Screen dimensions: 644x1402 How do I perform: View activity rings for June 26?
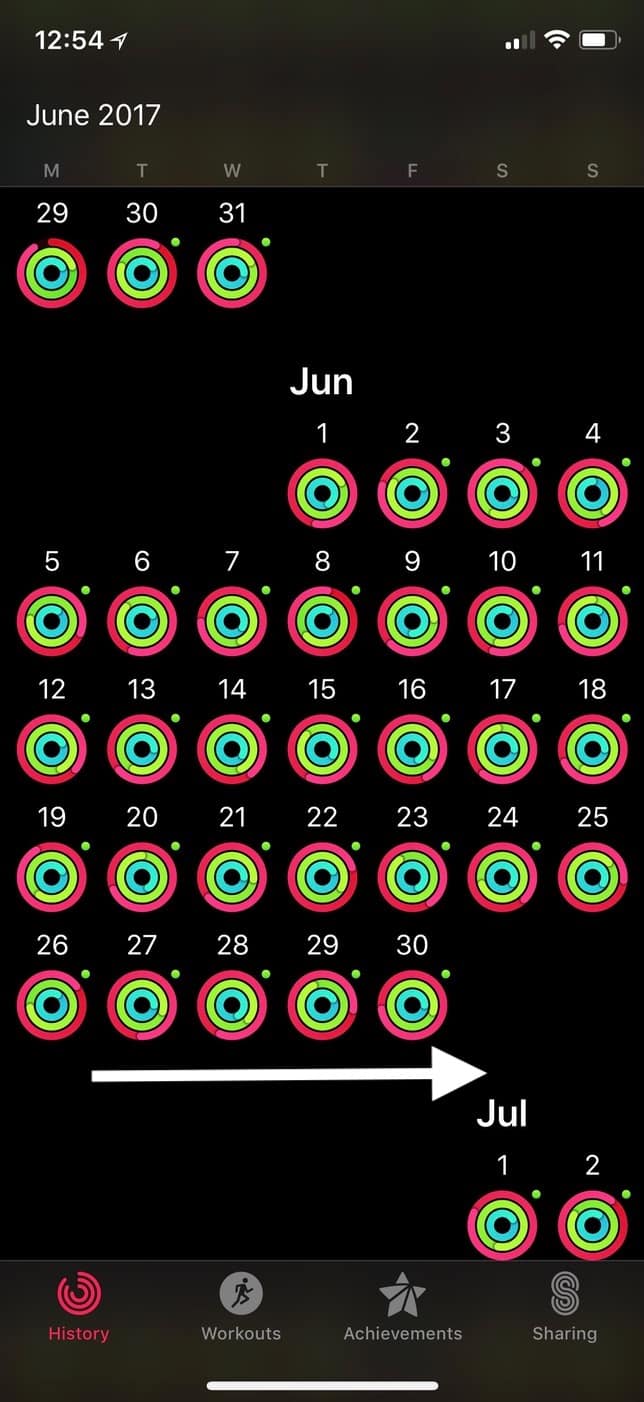point(52,1005)
